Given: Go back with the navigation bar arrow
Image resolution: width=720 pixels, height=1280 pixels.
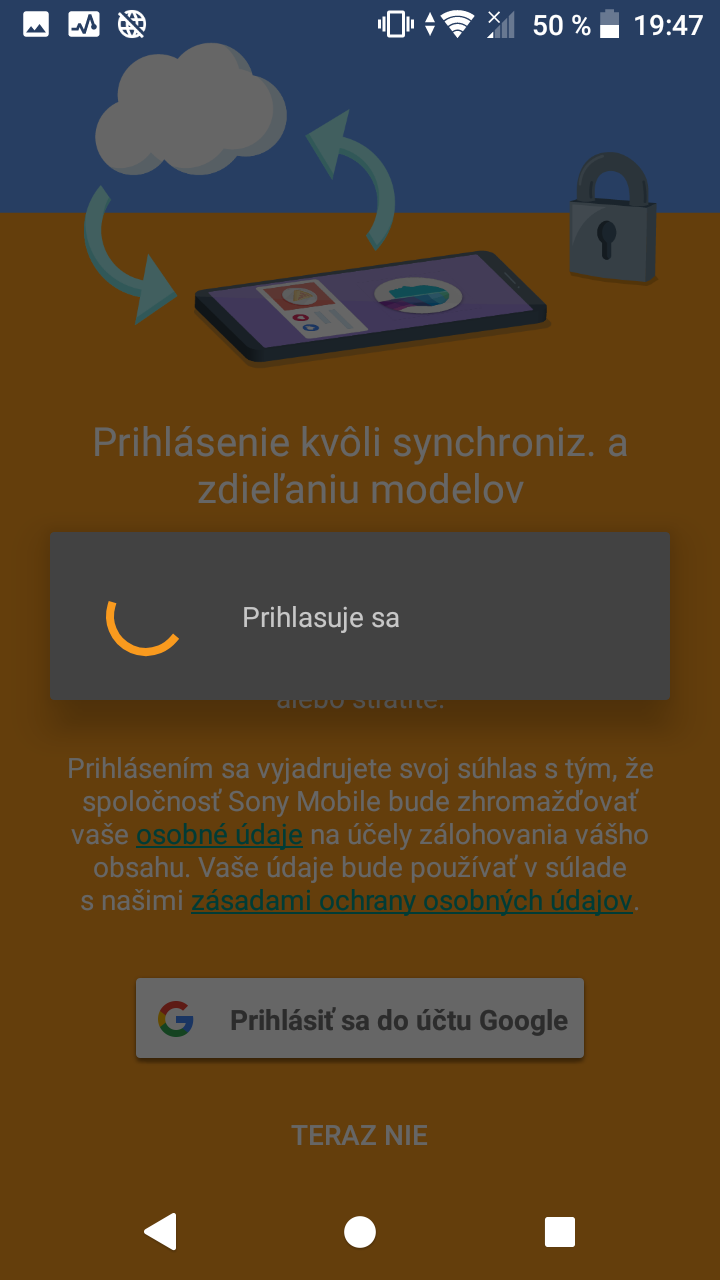Looking at the screenshot, I should coord(160,1232).
